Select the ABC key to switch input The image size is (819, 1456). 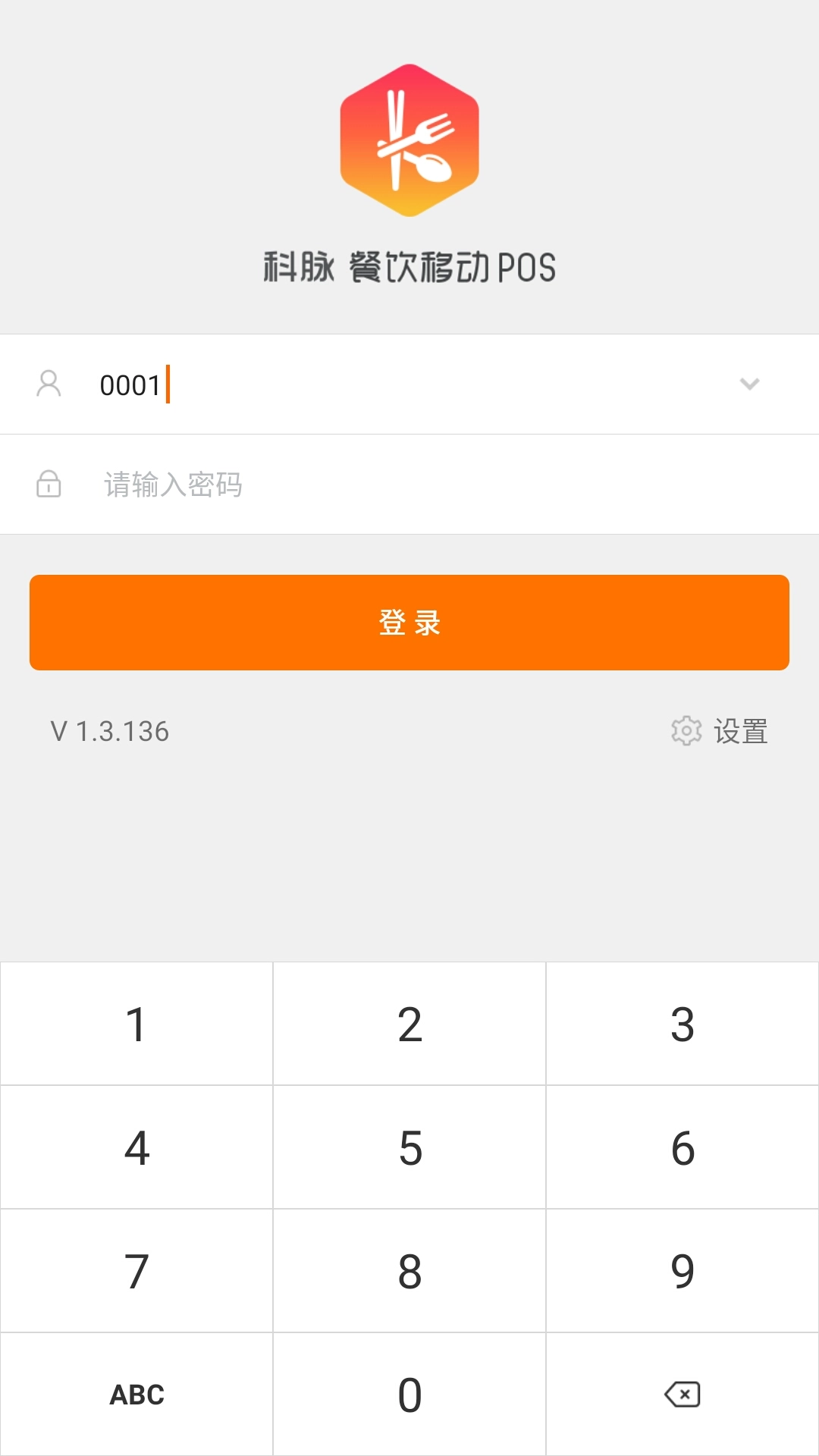pos(136,1392)
